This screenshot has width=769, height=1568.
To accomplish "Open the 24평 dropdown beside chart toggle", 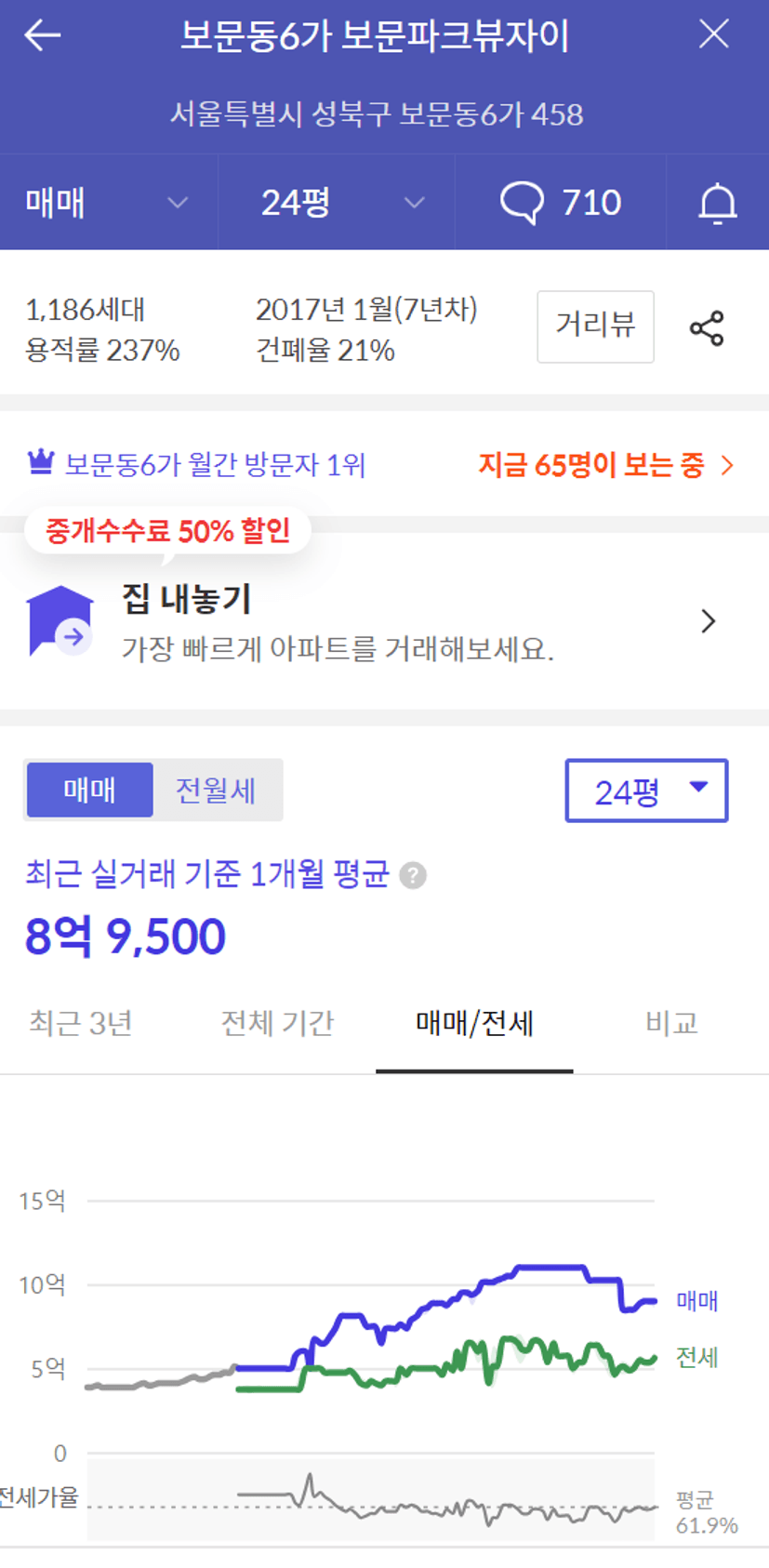I will tap(646, 791).
